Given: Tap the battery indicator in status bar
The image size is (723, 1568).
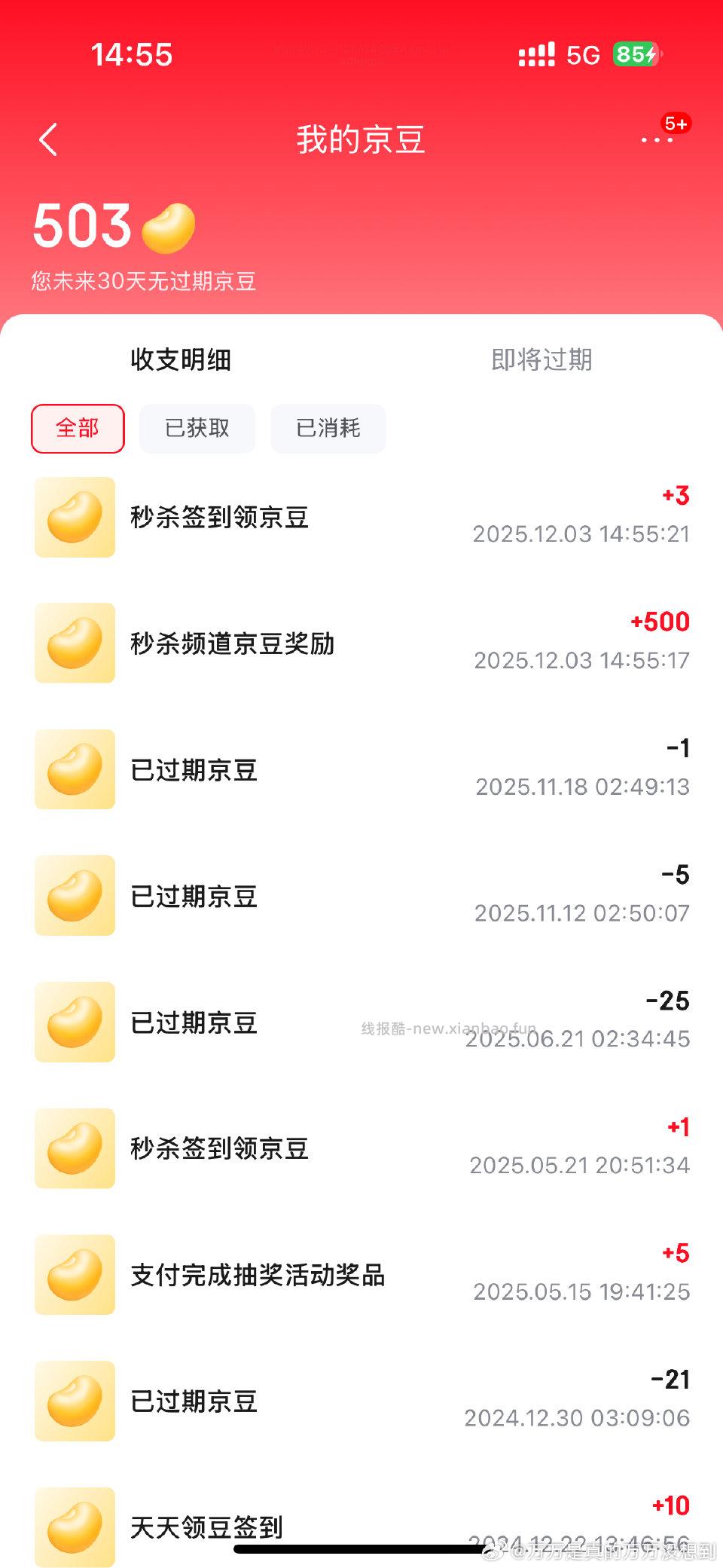Looking at the screenshot, I should [636, 53].
